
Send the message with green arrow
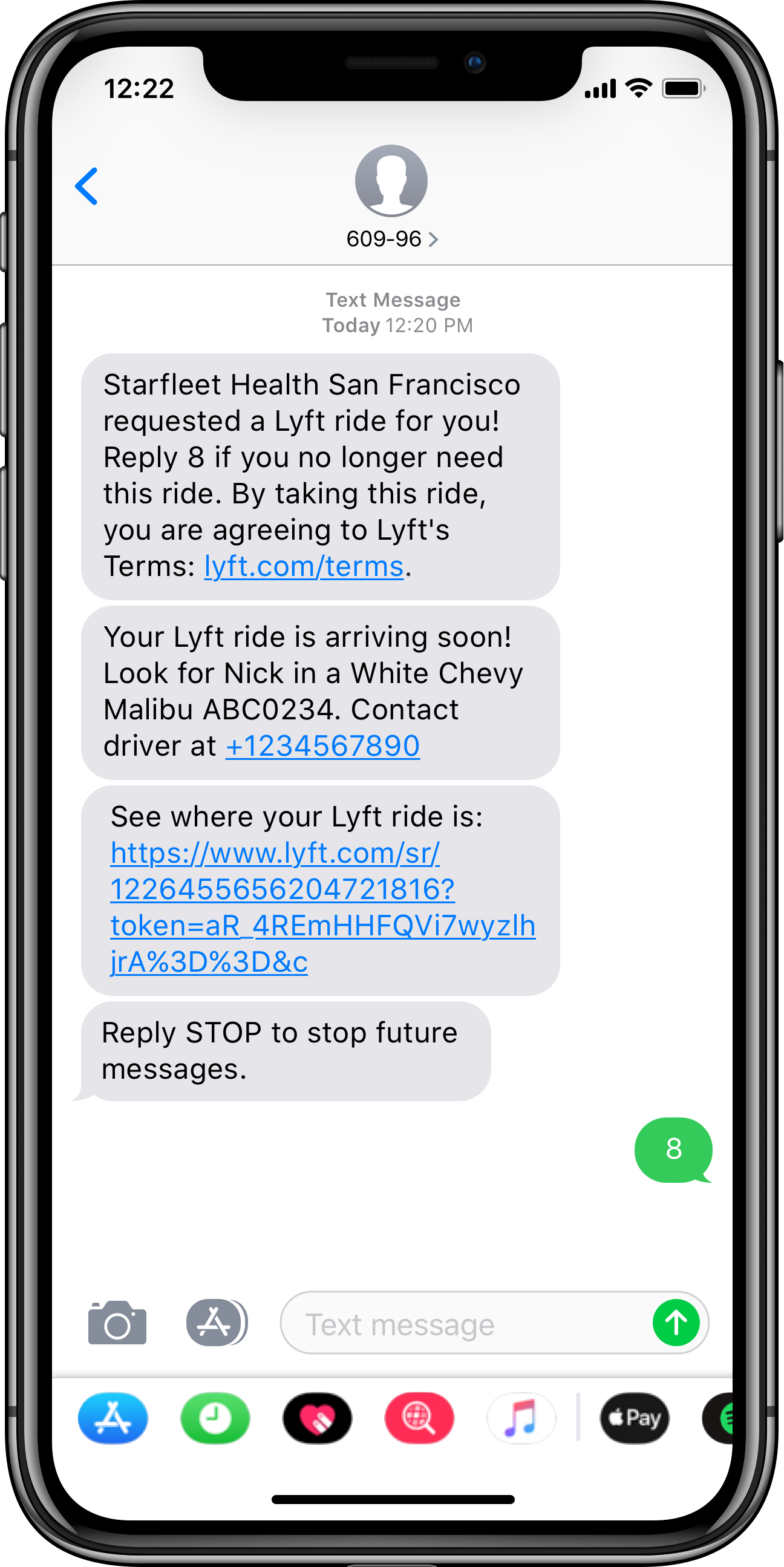pos(676,1323)
